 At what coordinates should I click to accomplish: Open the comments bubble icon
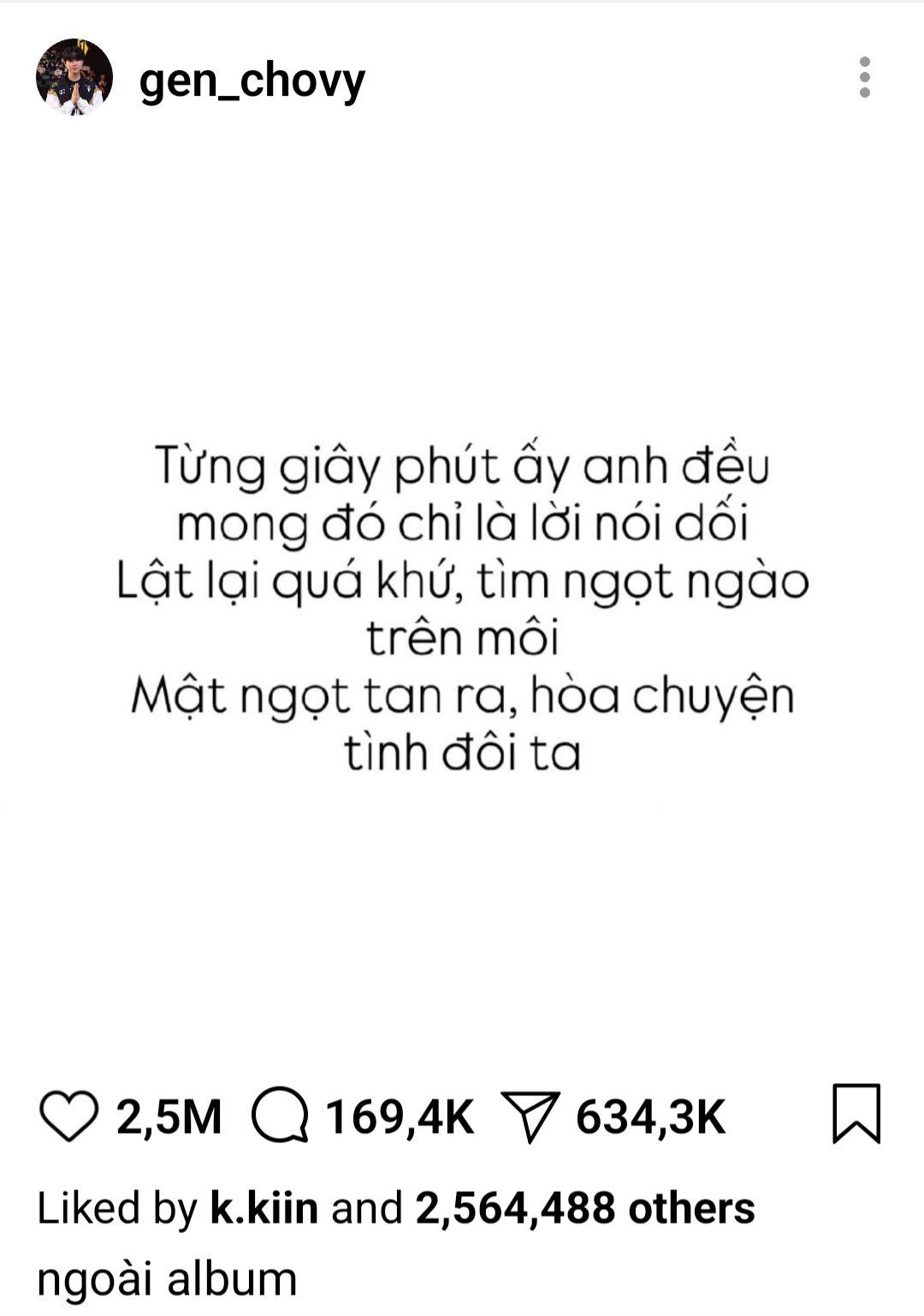[281, 1117]
